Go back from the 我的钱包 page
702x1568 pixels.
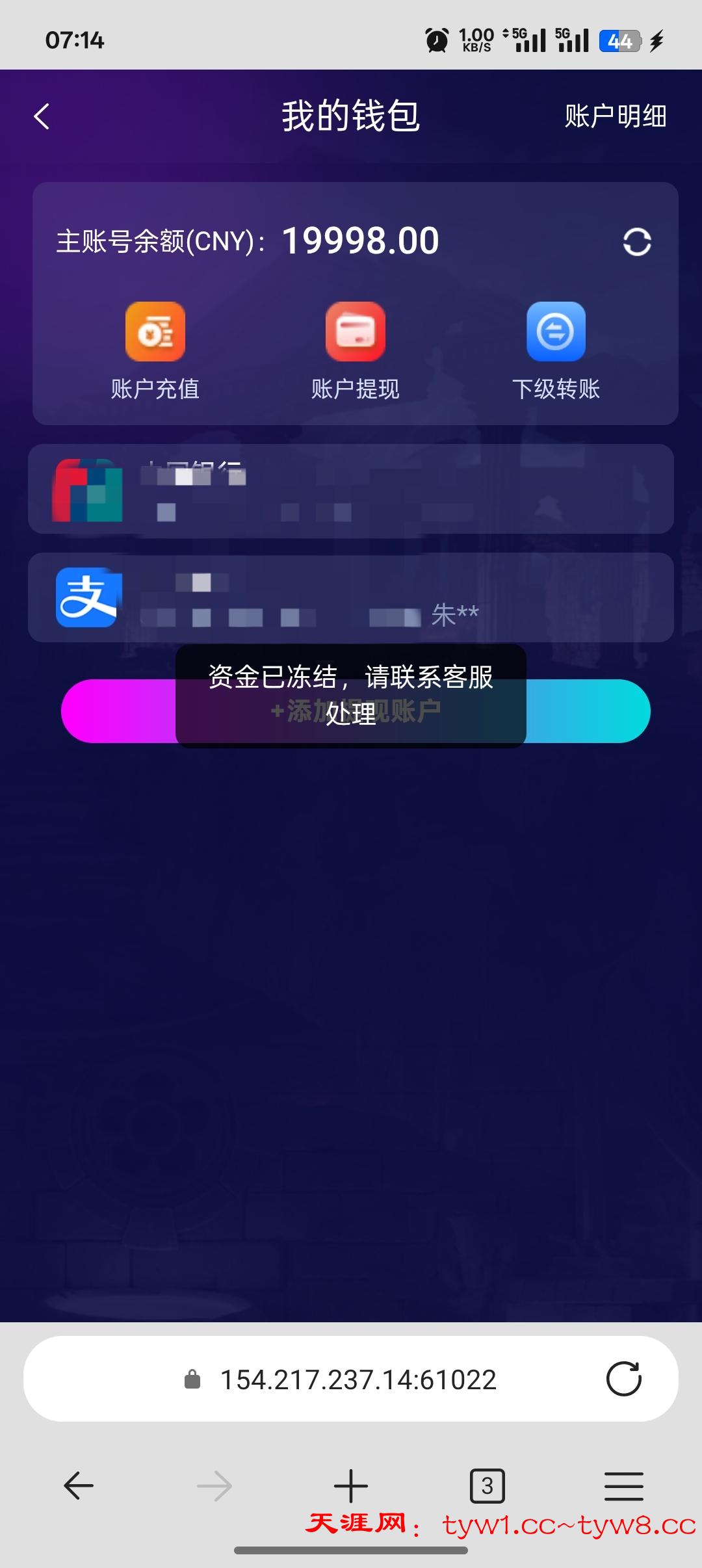42,117
